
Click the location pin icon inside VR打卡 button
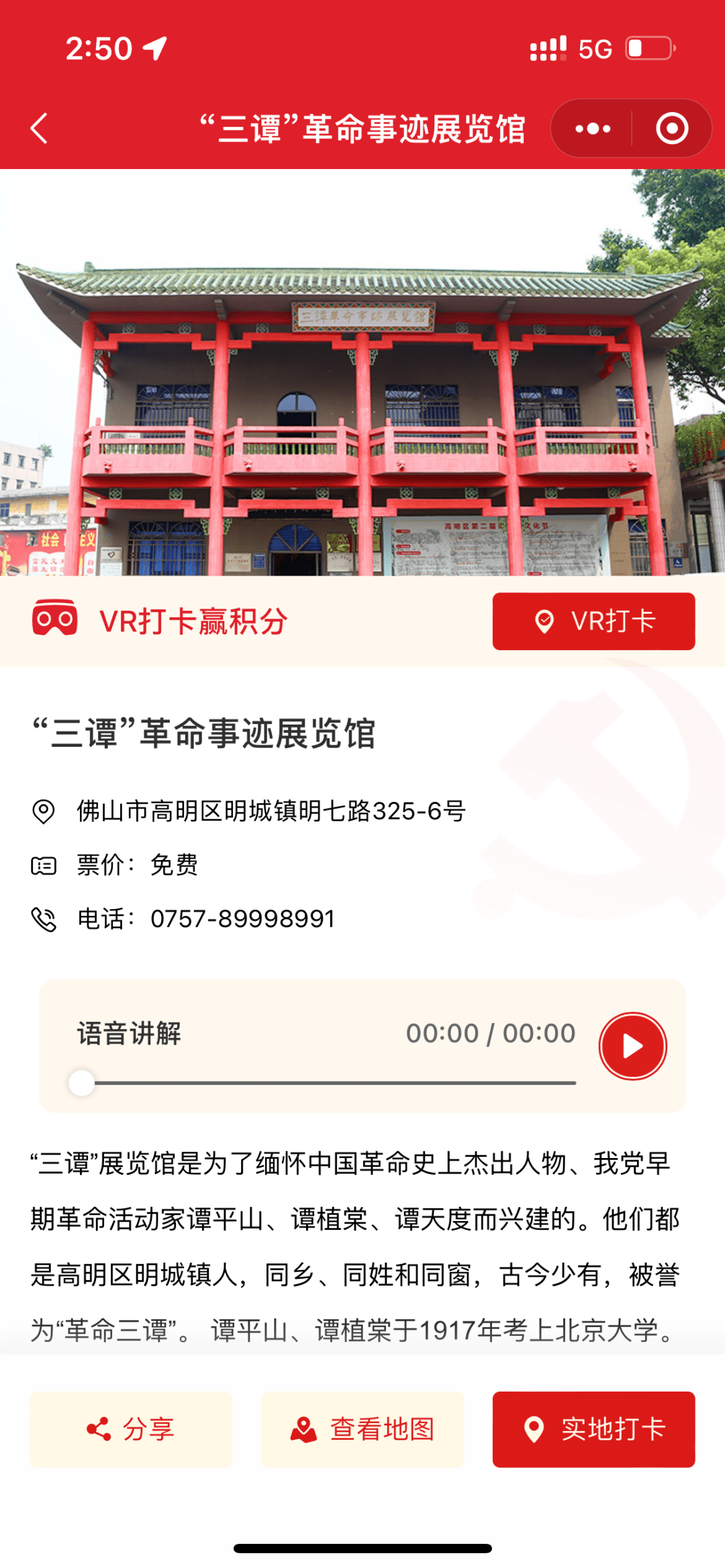pyautogui.click(x=545, y=621)
